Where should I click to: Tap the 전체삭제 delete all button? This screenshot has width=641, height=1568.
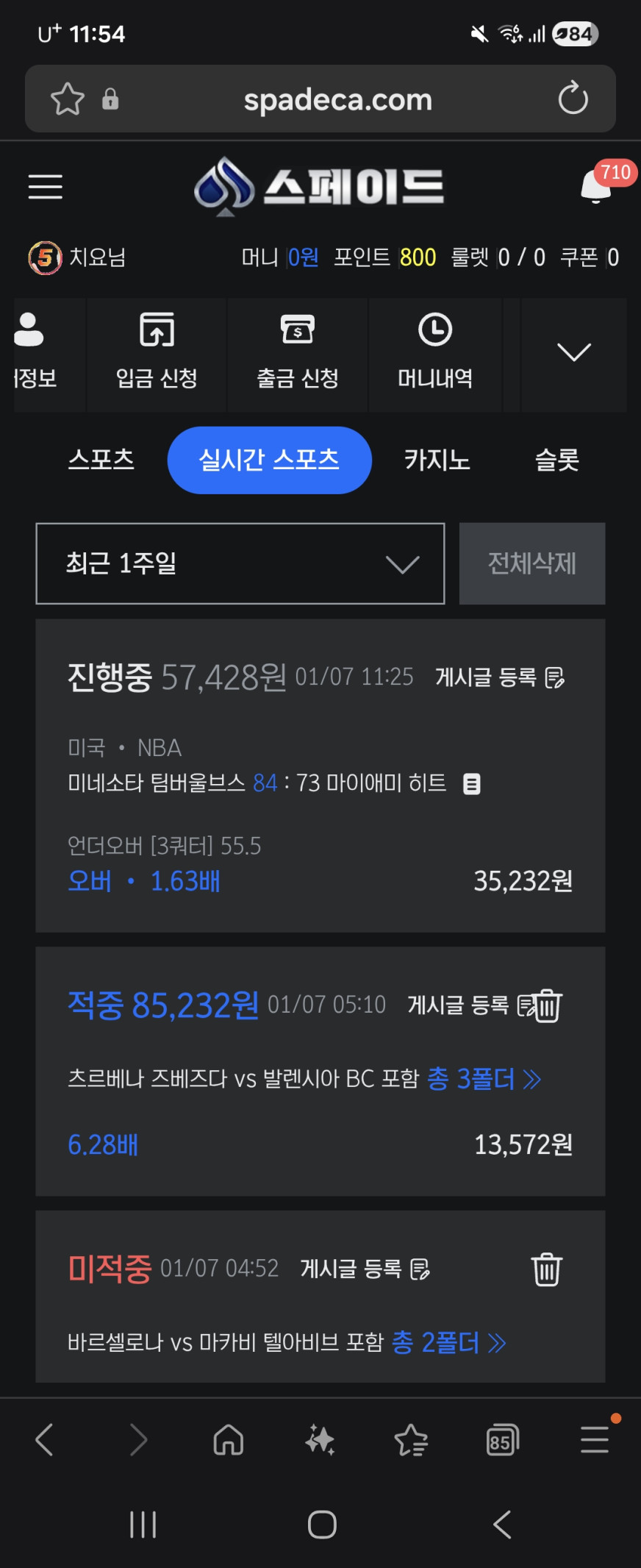pos(532,563)
